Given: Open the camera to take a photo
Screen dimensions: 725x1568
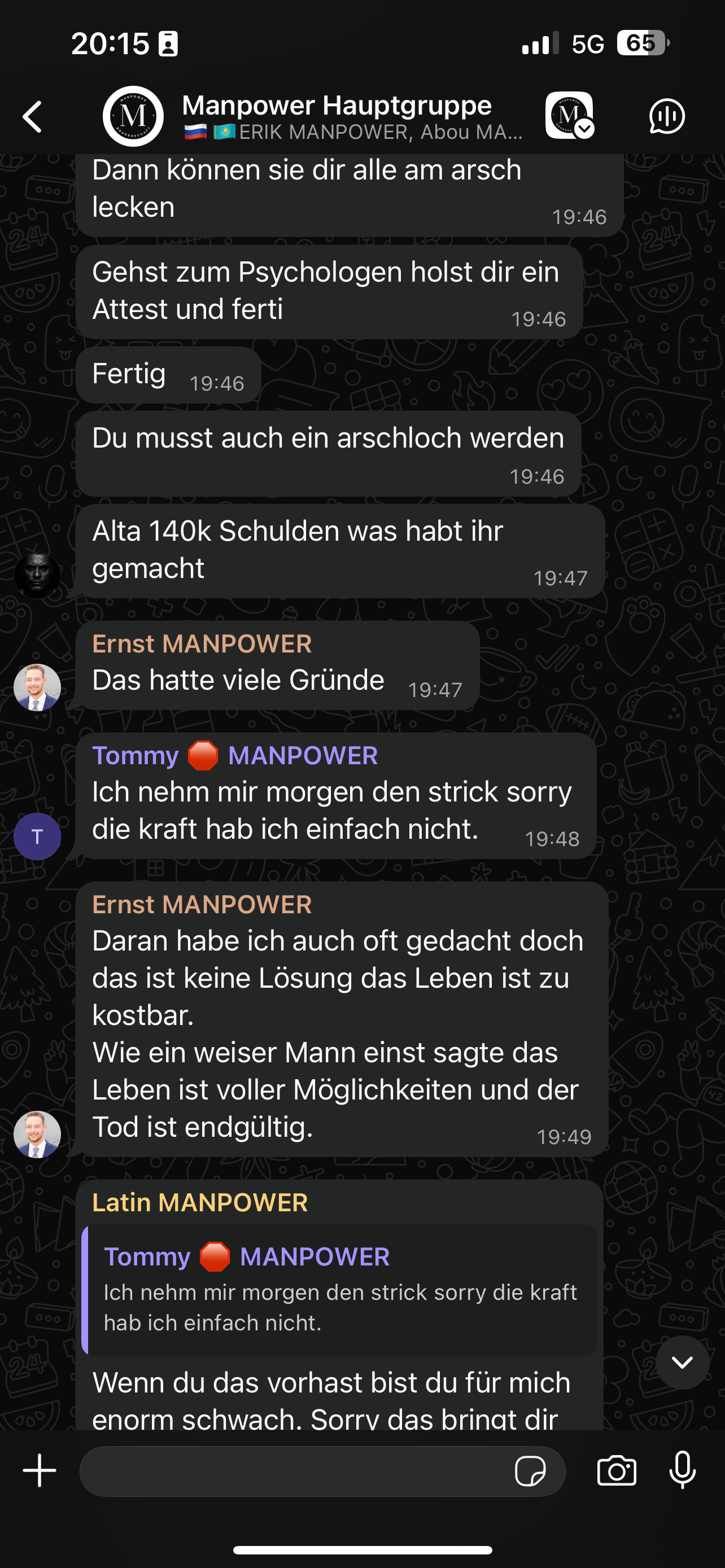Looking at the screenshot, I should coord(616,1471).
